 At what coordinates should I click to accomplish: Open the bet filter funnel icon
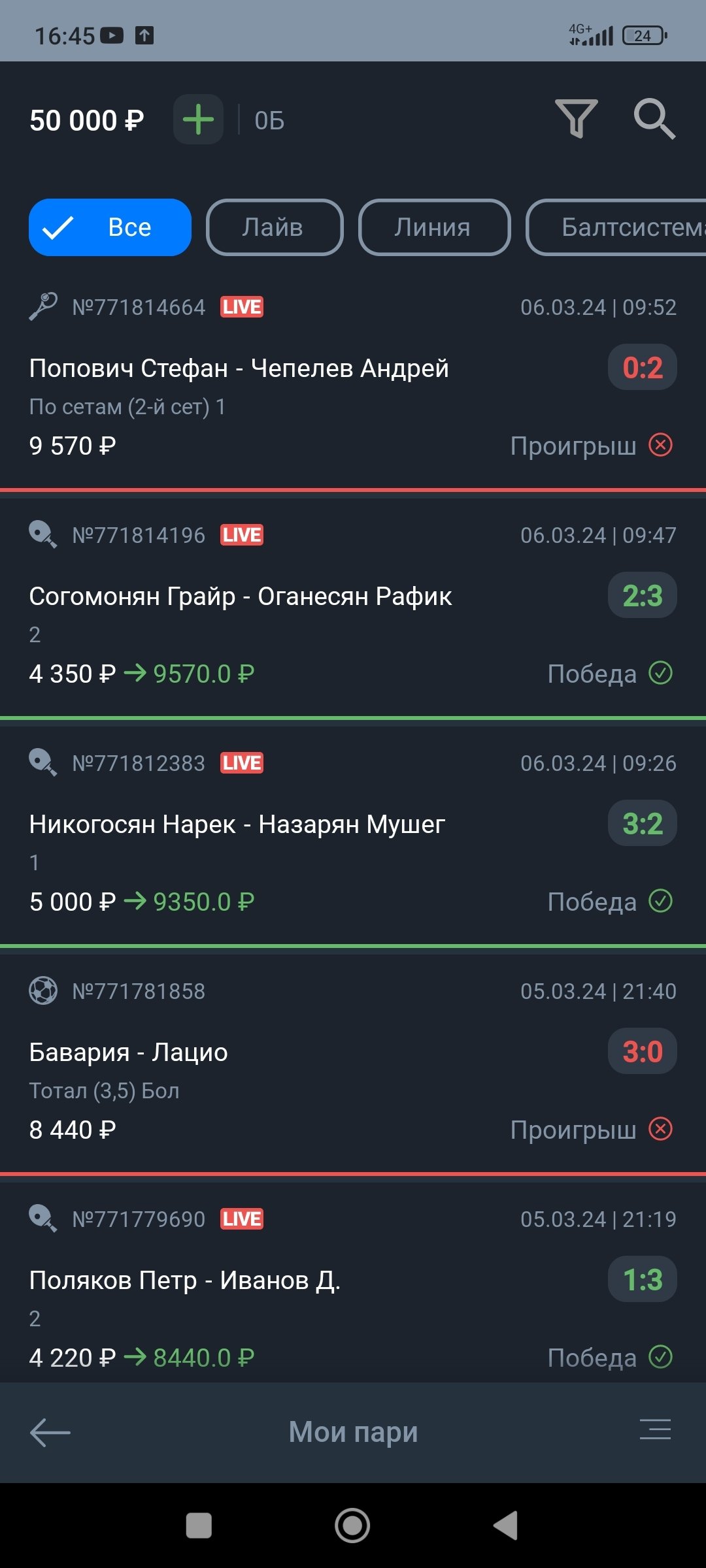(x=576, y=119)
